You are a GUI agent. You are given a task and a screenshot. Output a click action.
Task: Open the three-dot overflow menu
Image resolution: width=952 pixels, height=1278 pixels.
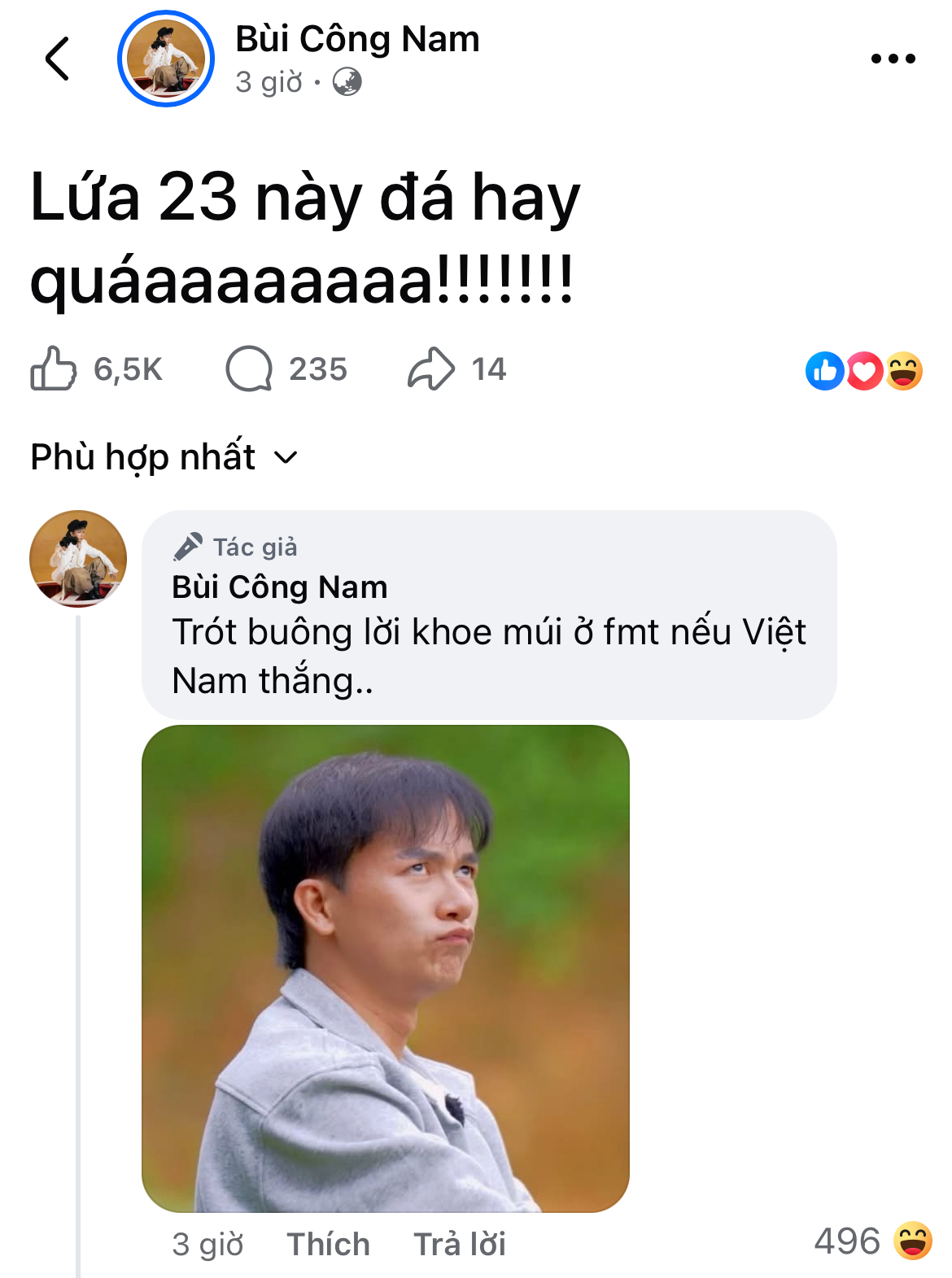click(x=893, y=59)
